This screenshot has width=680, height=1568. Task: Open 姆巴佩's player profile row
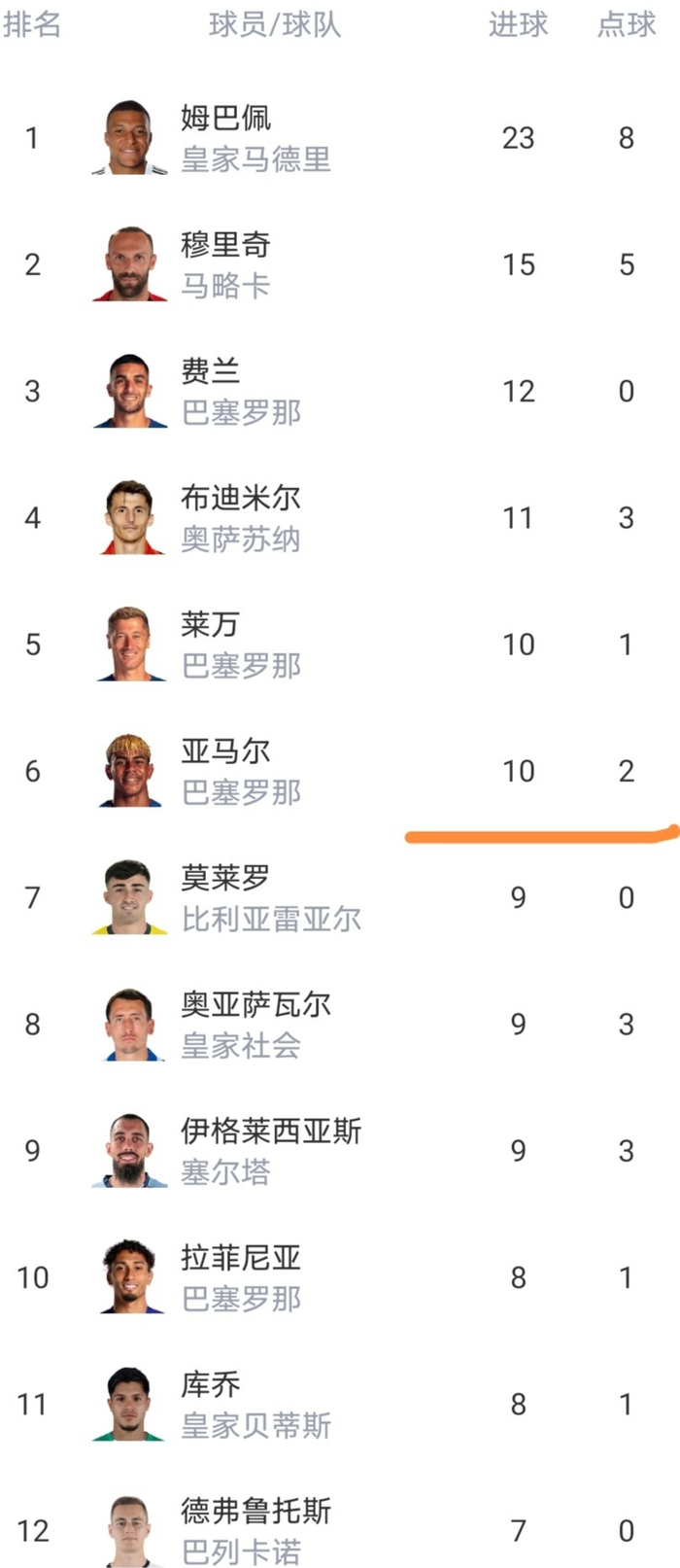(x=226, y=119)
